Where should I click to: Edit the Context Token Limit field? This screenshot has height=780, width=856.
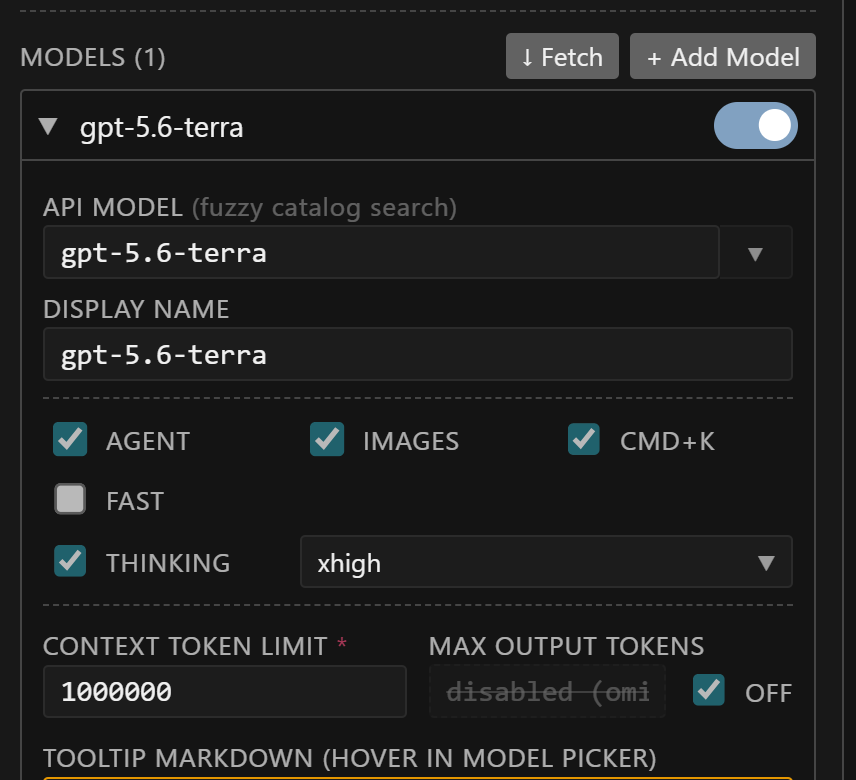[225, 691]
